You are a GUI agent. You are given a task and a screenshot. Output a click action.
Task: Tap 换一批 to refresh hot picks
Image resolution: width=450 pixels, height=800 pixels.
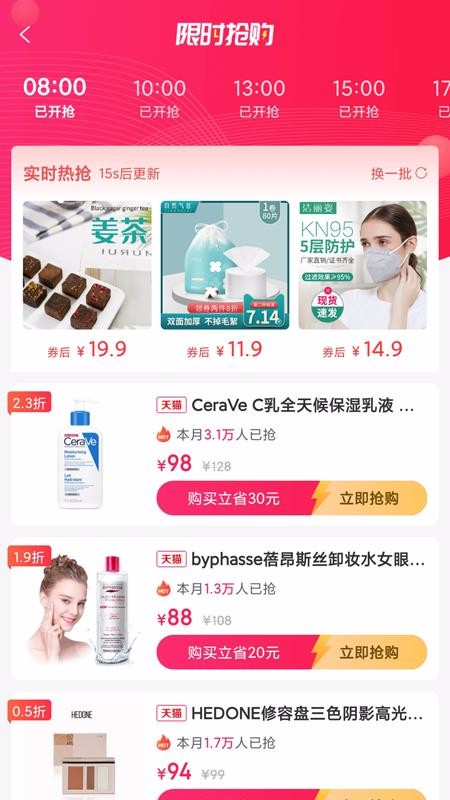point(399,173)
